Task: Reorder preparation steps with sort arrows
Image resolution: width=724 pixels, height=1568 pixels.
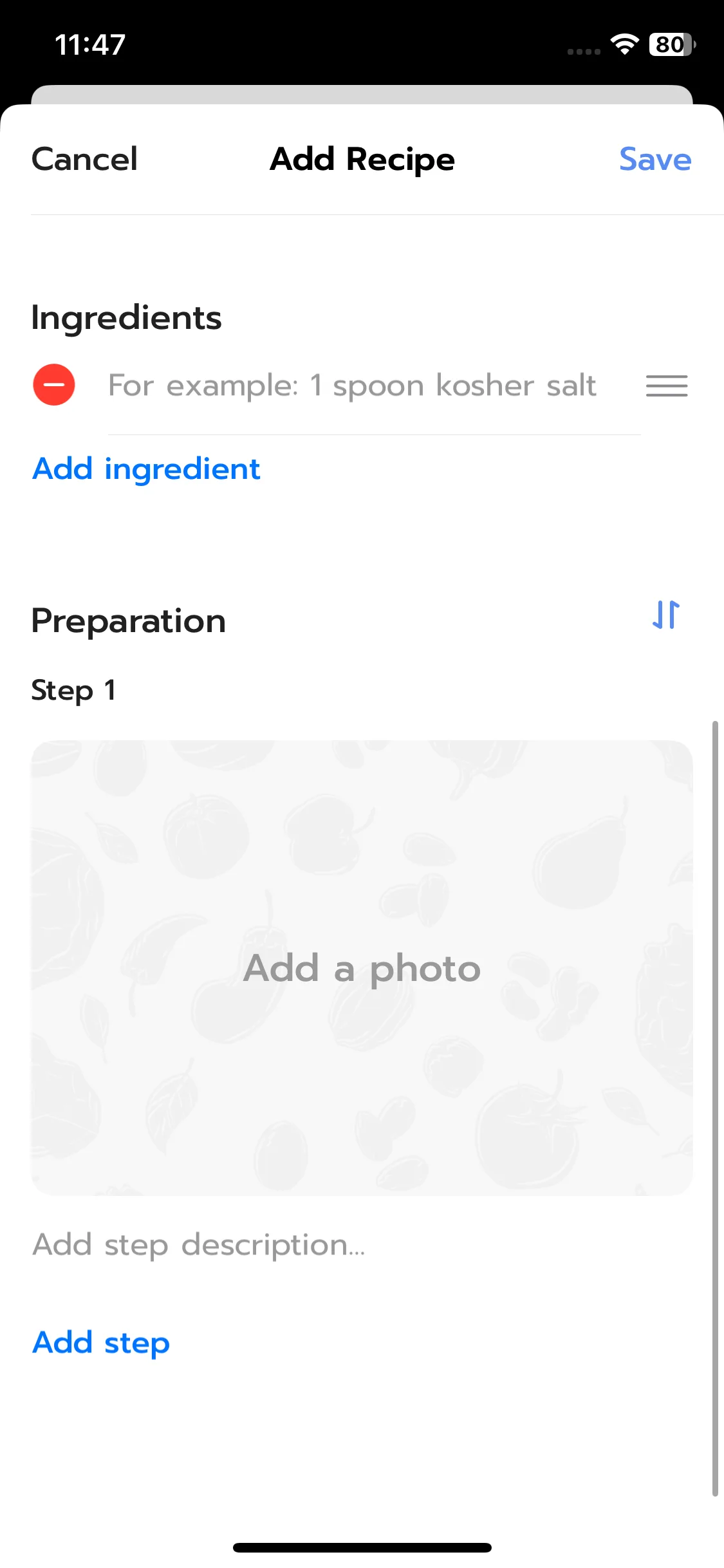Action: [x=665, y=615]
